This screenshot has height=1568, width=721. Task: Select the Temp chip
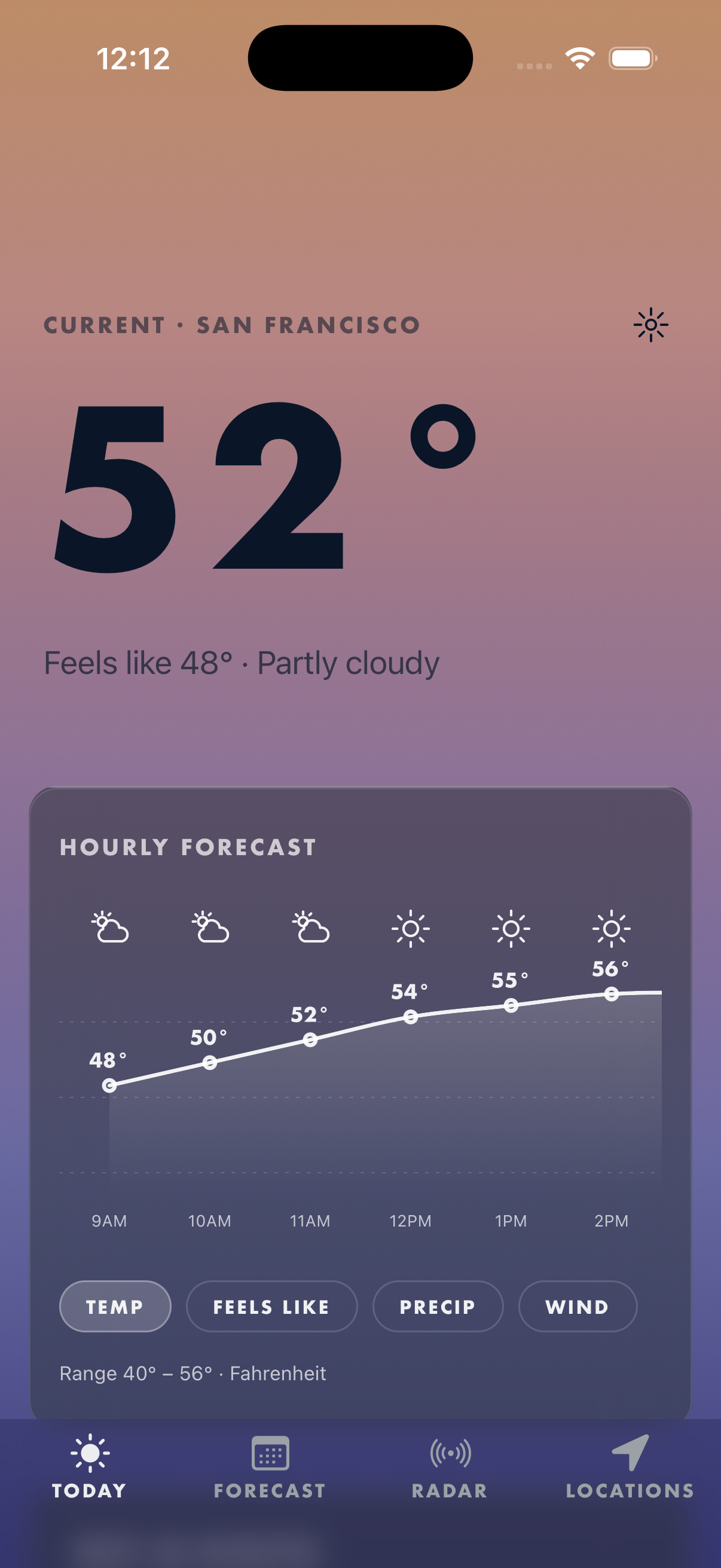115,1306
